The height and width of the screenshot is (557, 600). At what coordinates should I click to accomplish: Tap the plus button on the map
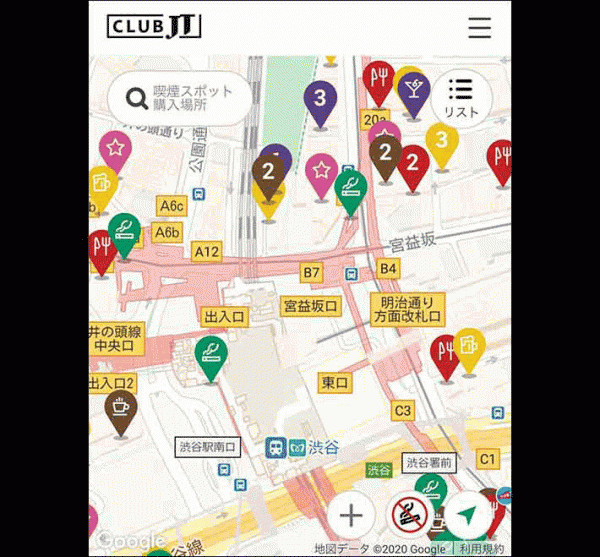point(351,516)
